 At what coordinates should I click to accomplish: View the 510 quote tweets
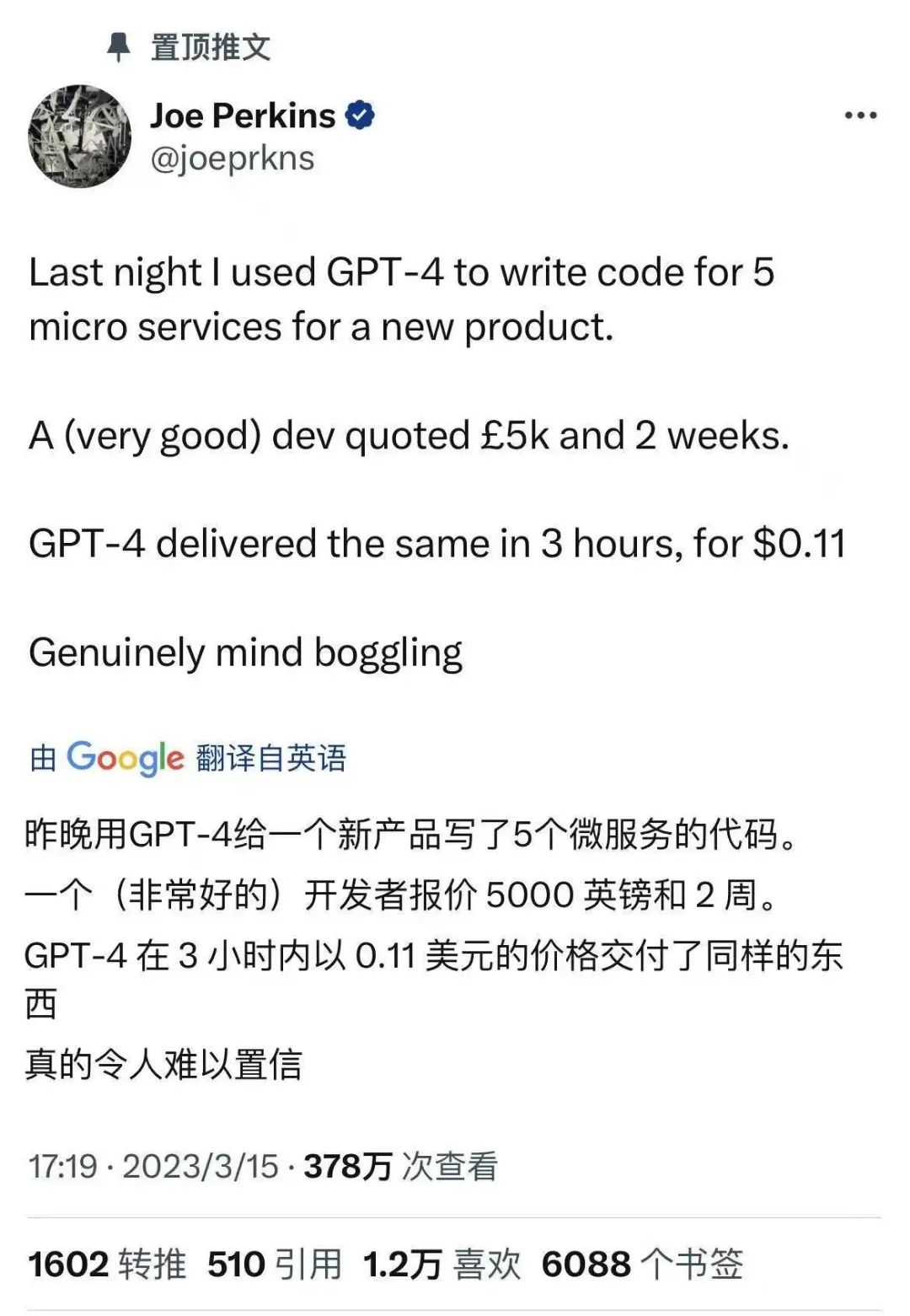(x=275, y=1264)
